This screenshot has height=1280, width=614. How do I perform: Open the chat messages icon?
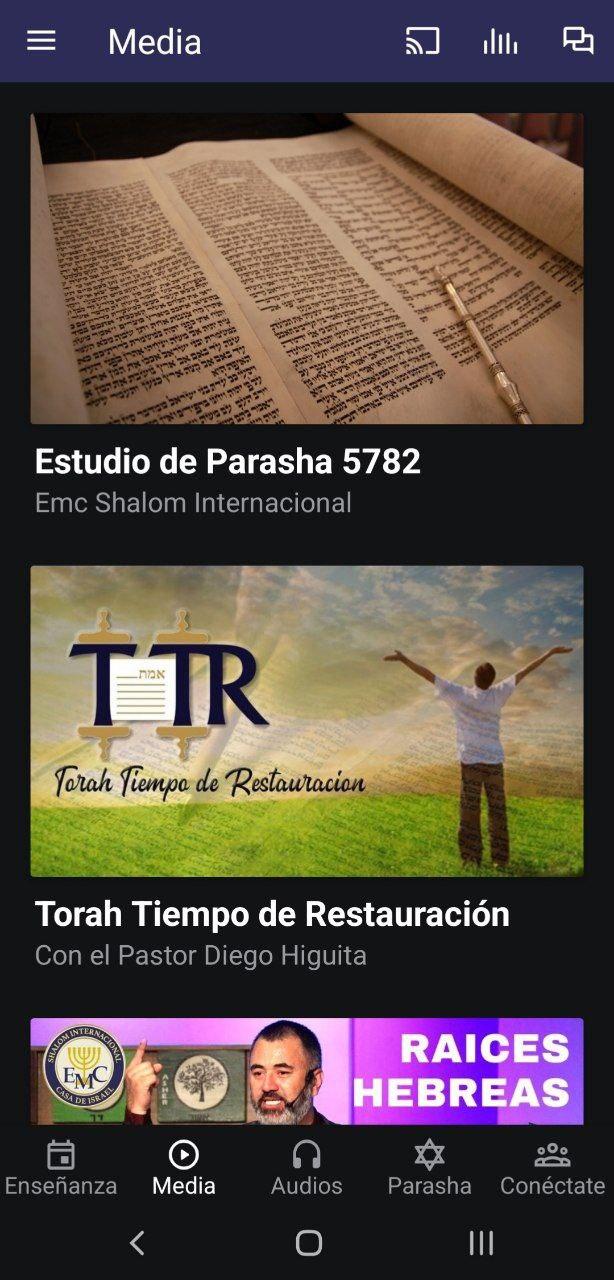578,41
